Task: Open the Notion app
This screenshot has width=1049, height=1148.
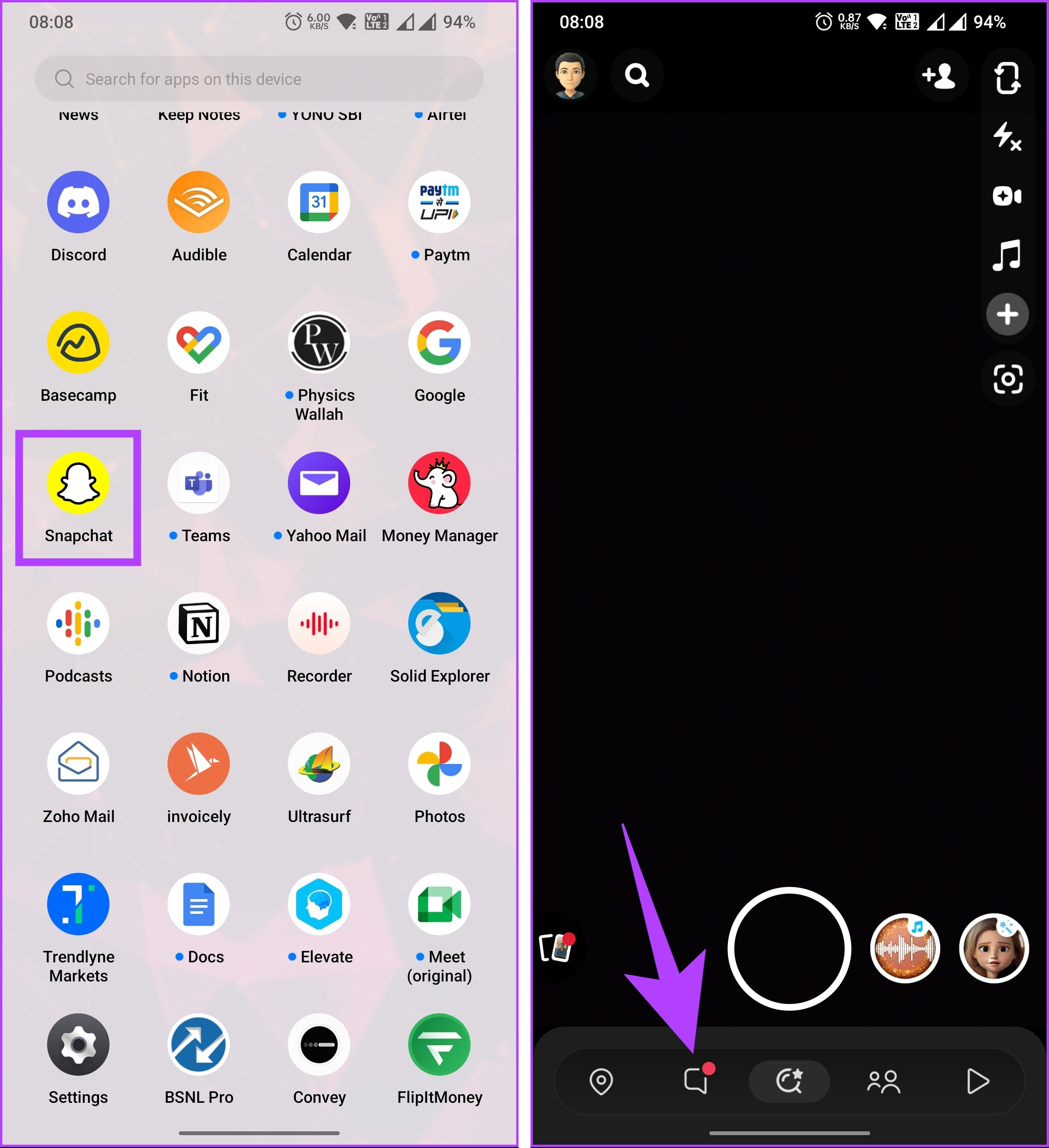Action: click(199, 624)
